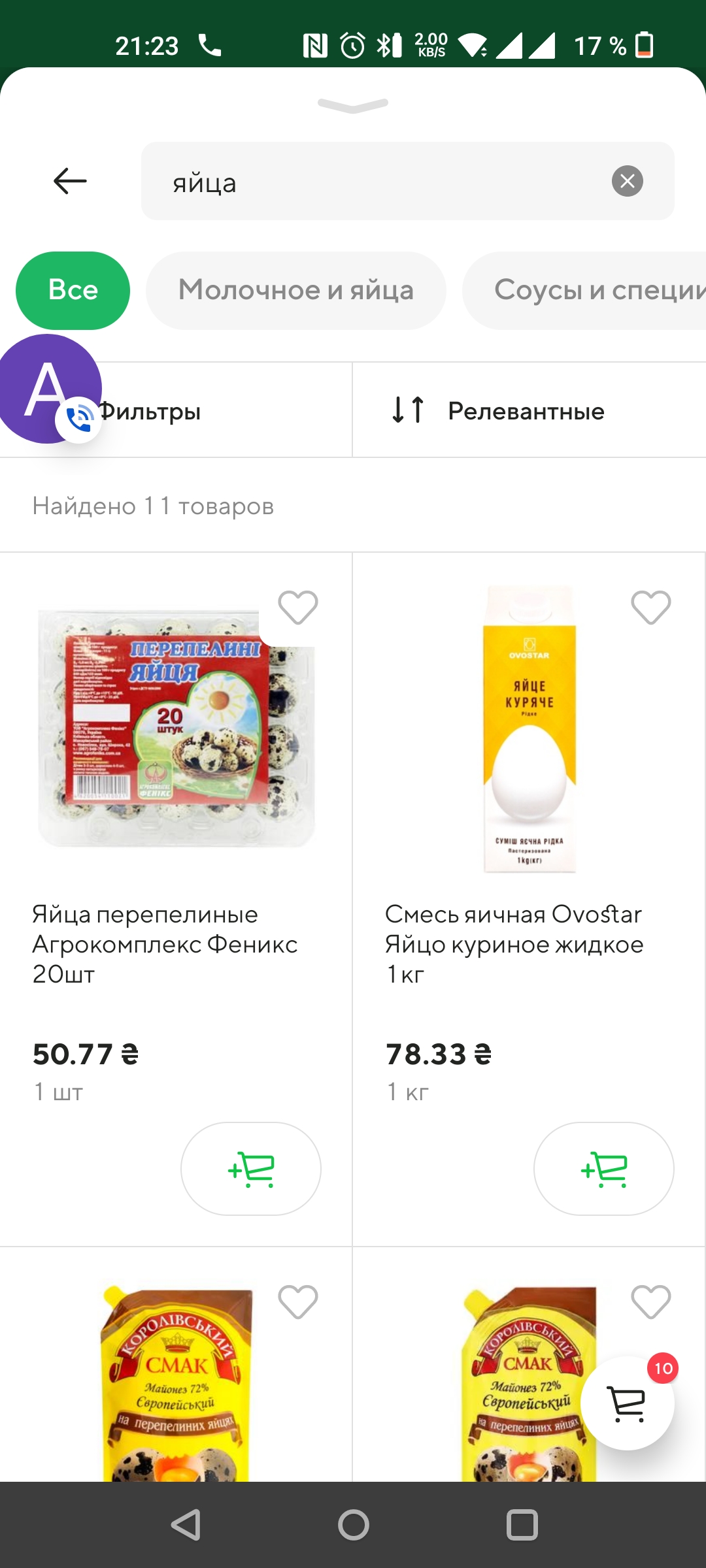Image resolution: width=706 pixels, height=1568 pixels.
Task: Tap the search field with 'яйца'
Action: click(379, 182)
